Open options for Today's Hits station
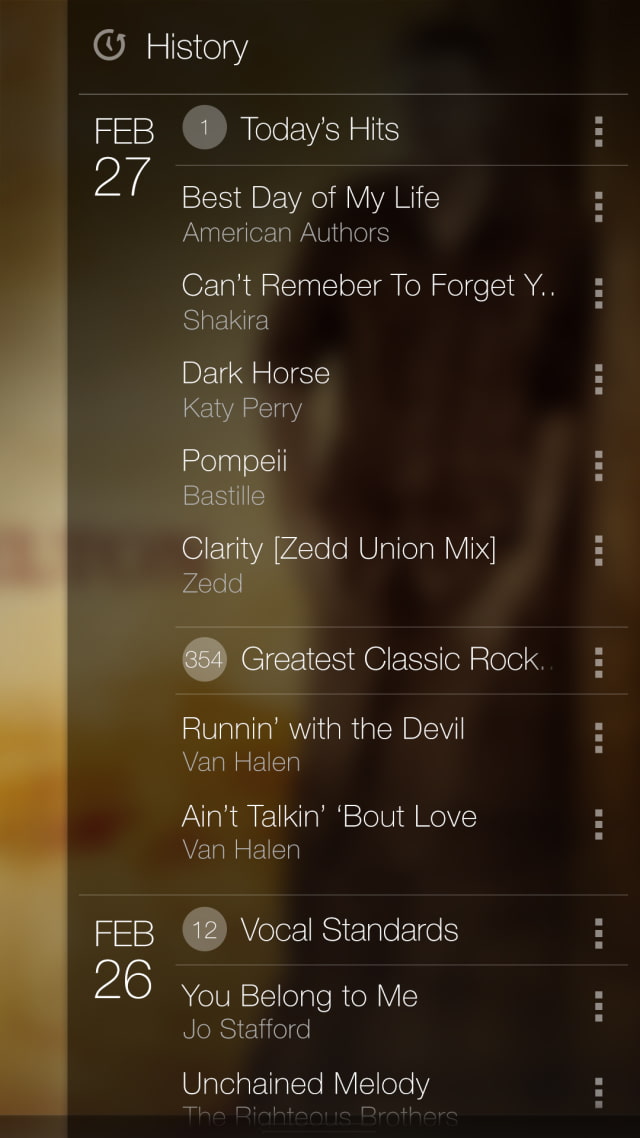640x1138 pixels. [598, 130]
